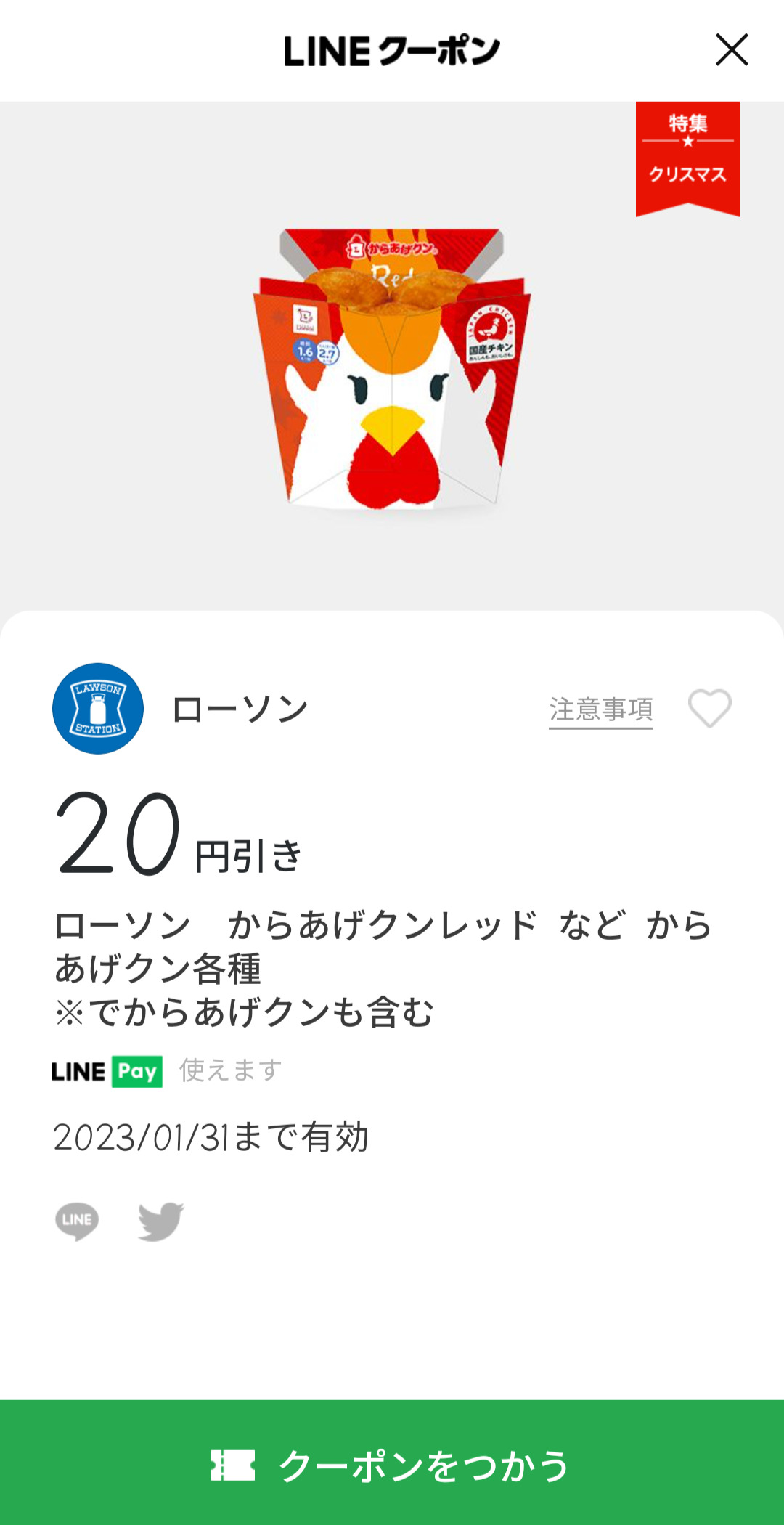
Task: Favorite this Lawson coupon with the heart
Action: click(x=710, y=708)
